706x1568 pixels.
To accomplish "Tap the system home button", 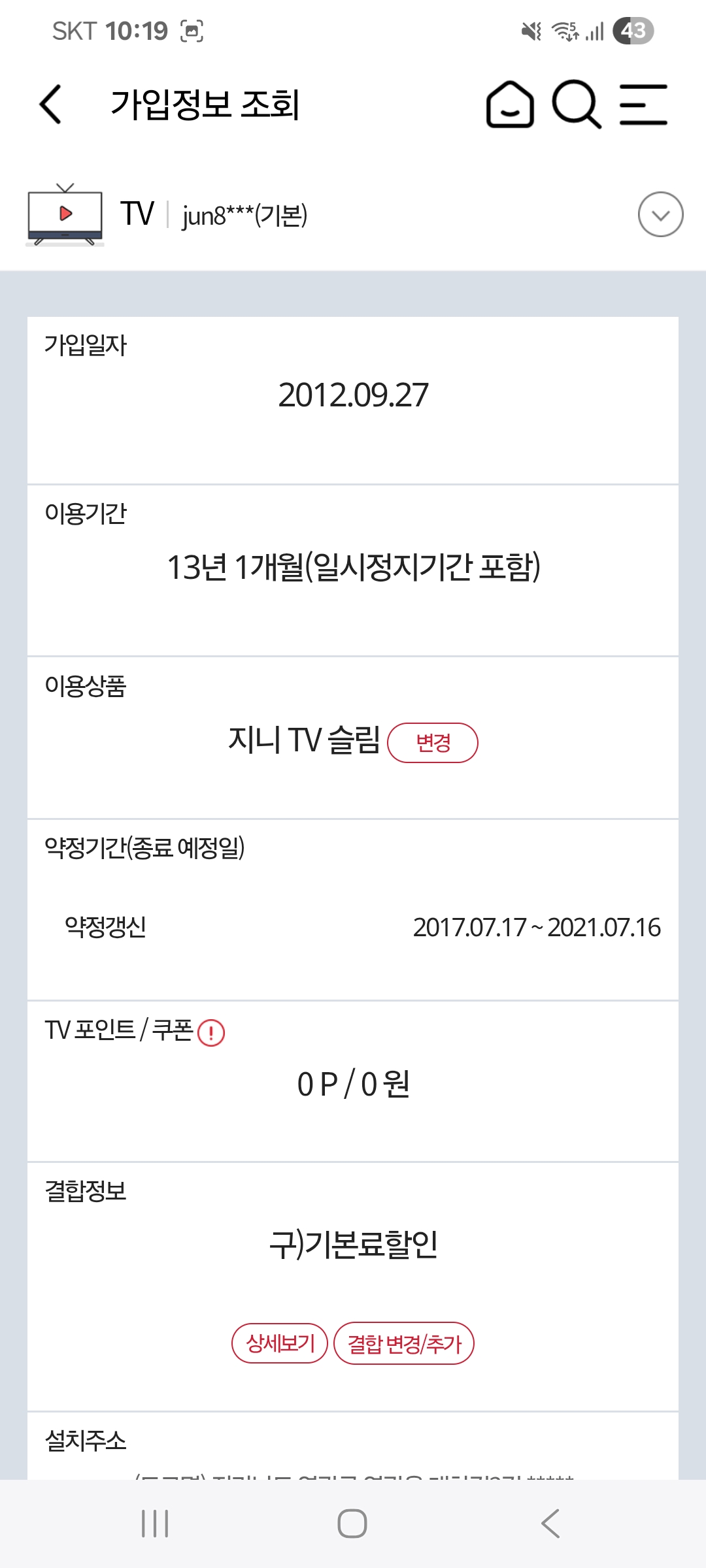I will point(352,1524).
